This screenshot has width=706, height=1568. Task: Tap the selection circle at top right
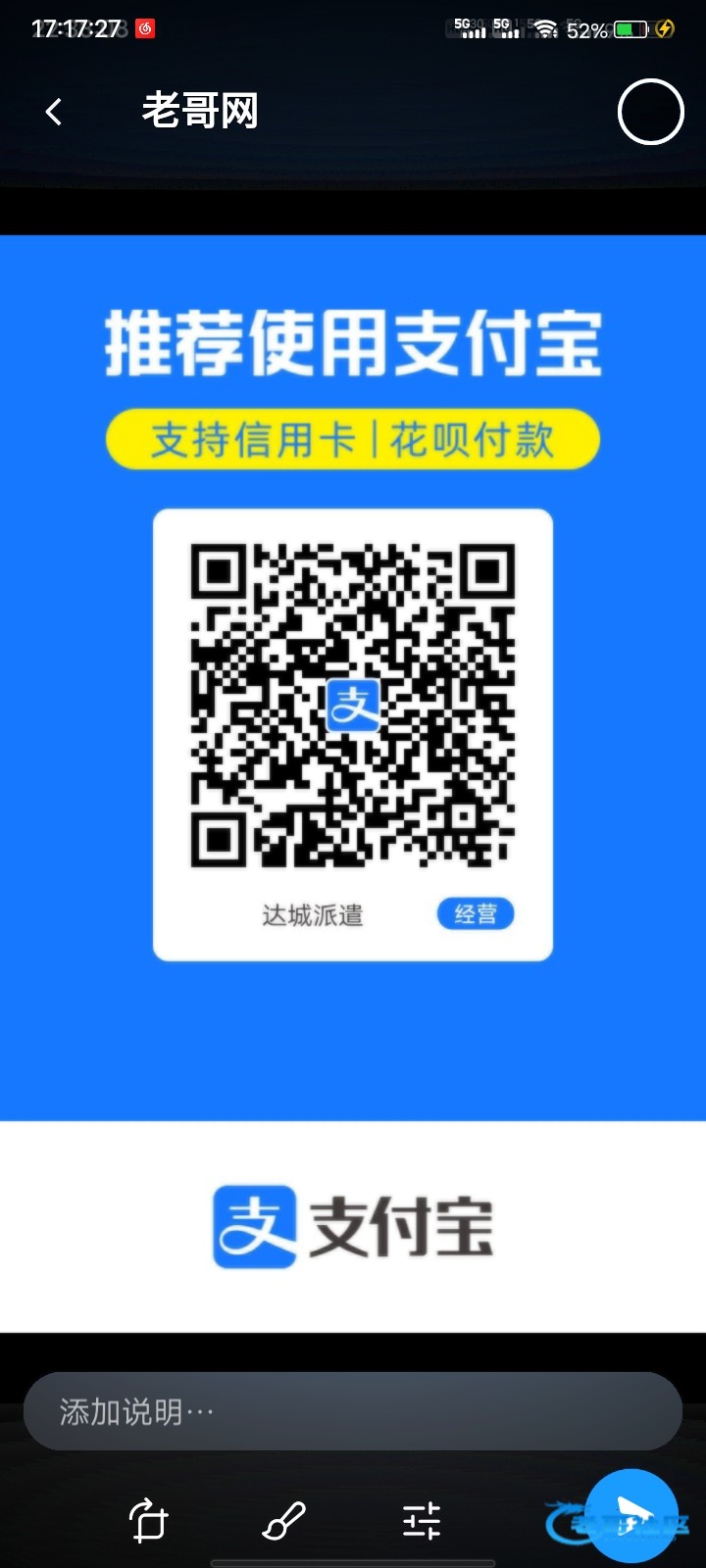650,112
